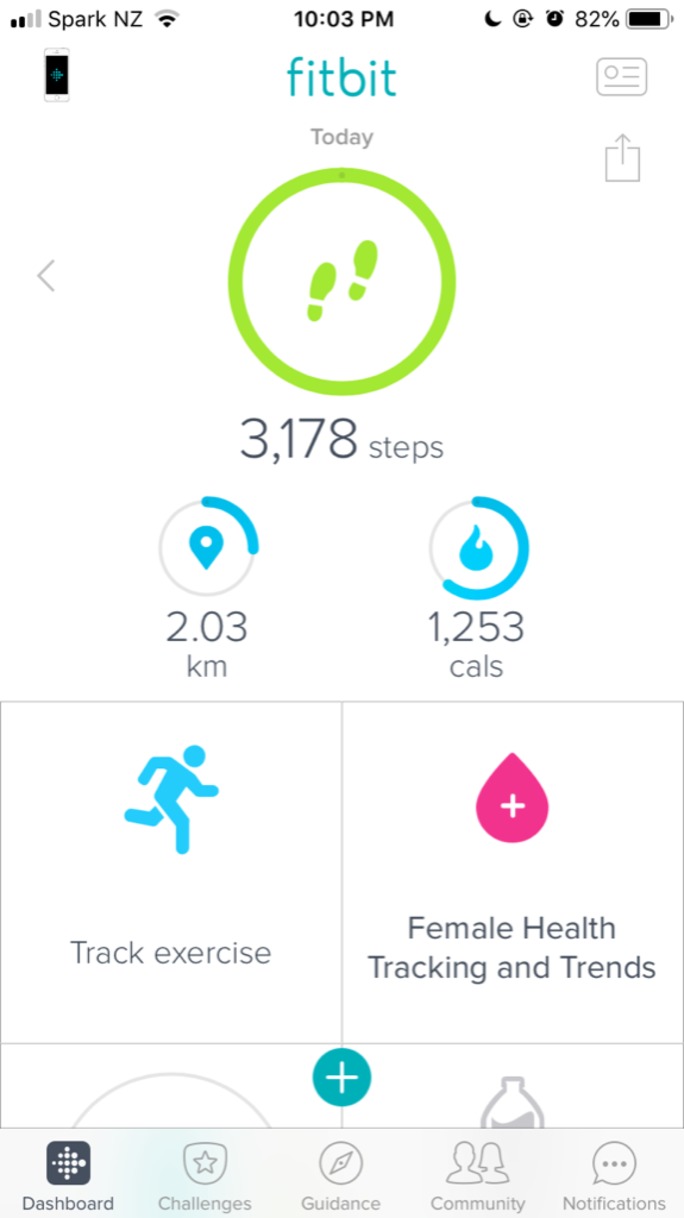Tap the teal plus quick-add button
Viewport: 684px width, 1218px height.
point(342,1077)
